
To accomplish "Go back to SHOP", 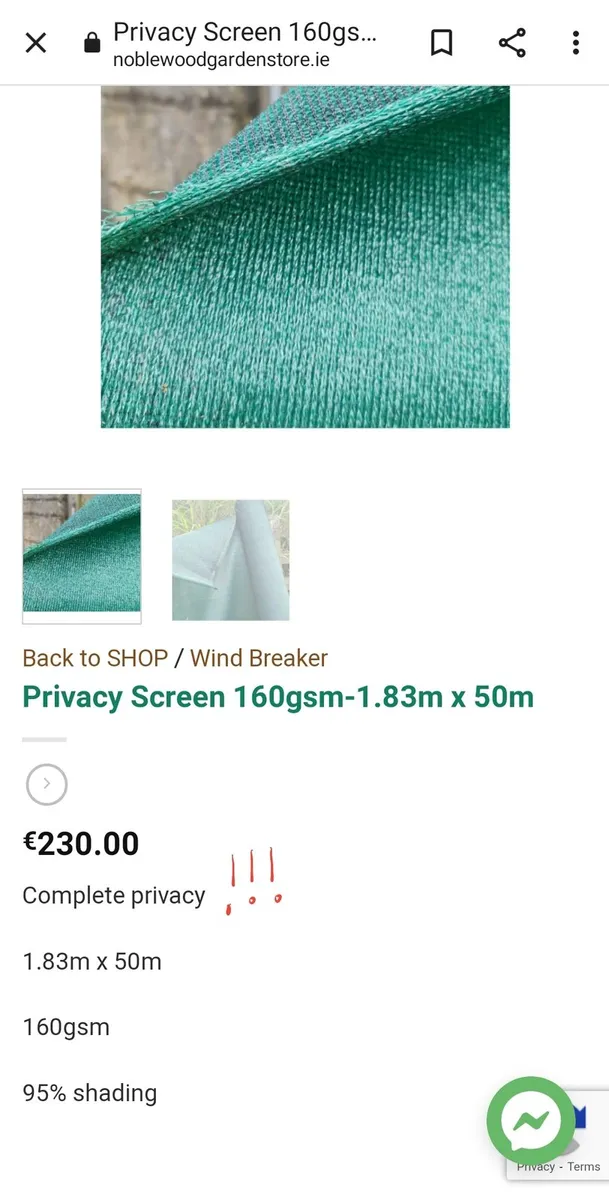I will point(95,658).
